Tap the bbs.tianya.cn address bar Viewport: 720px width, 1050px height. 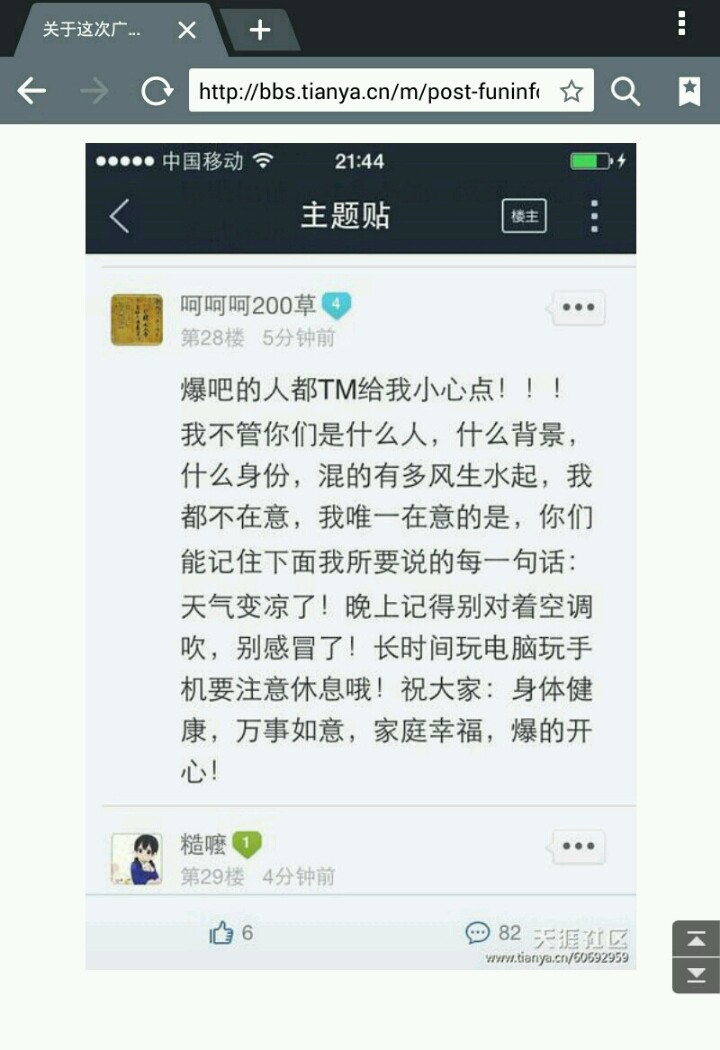[x=368, y=92]
